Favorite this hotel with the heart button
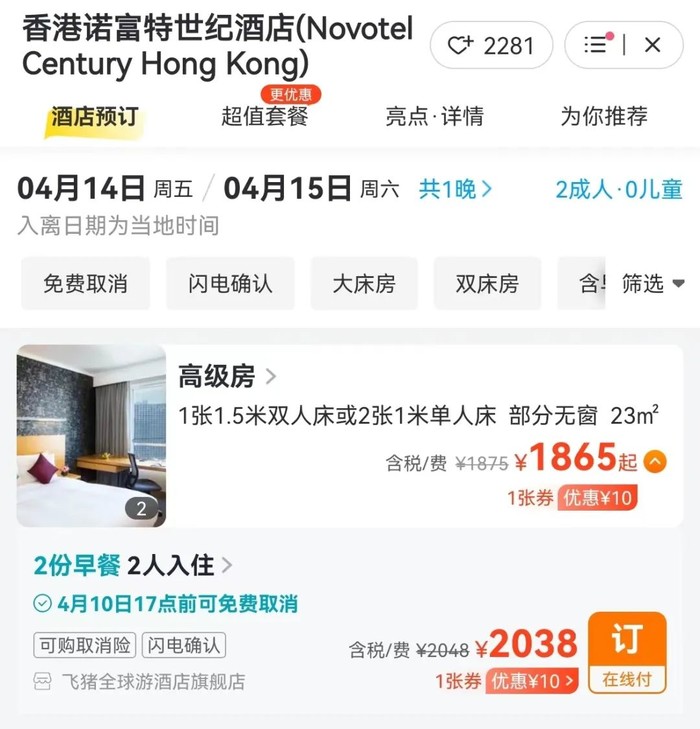 [490, 45]
